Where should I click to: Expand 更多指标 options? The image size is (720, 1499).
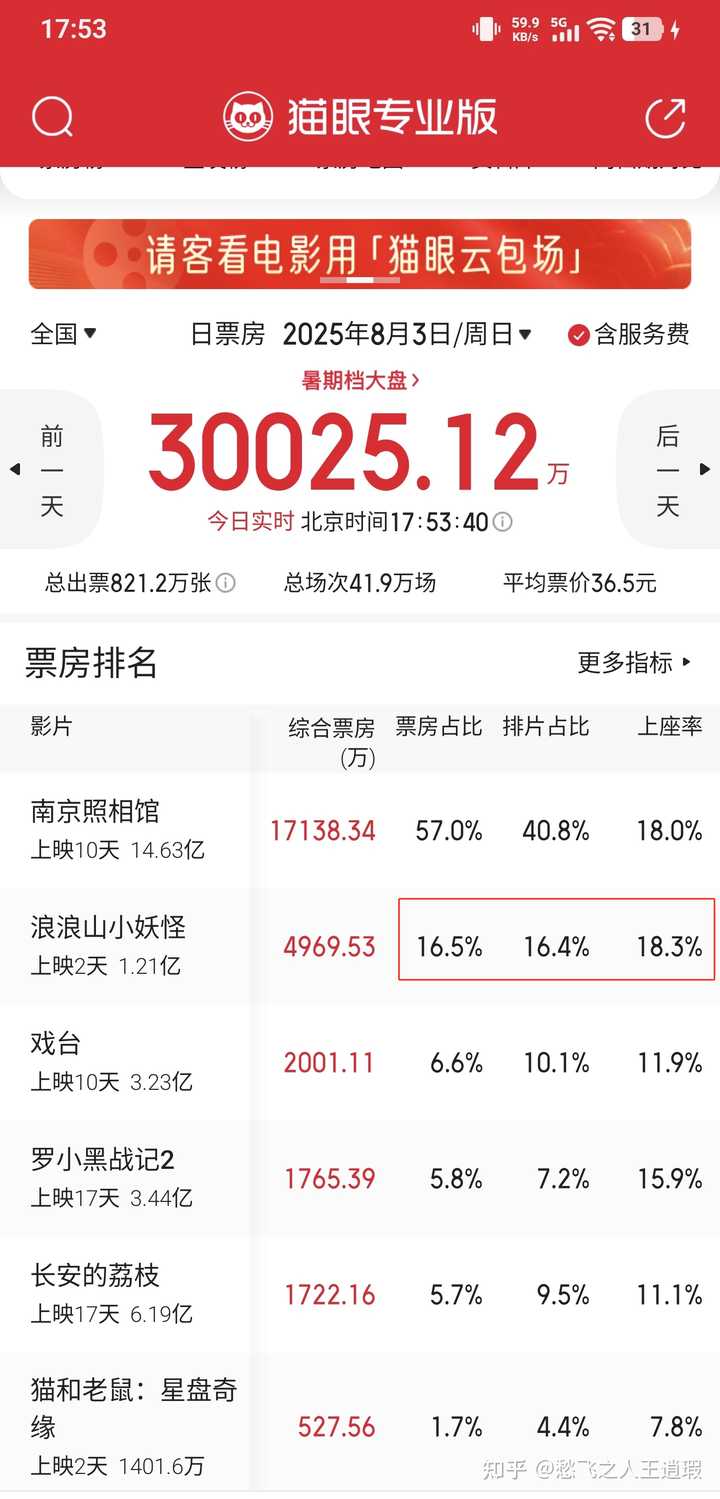click(635, 662)
